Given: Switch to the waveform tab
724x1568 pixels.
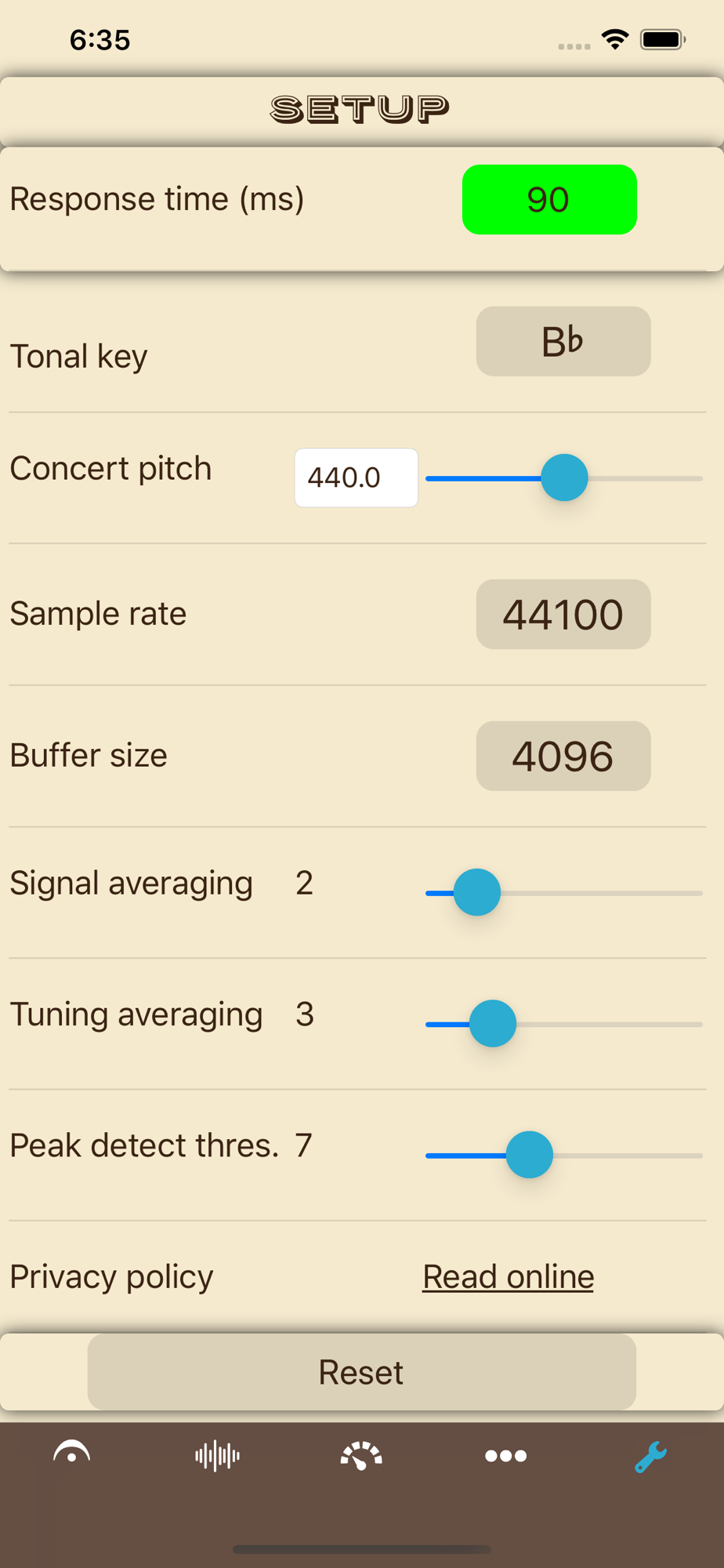Looking at the screenshot, I should pos(217,1456).
